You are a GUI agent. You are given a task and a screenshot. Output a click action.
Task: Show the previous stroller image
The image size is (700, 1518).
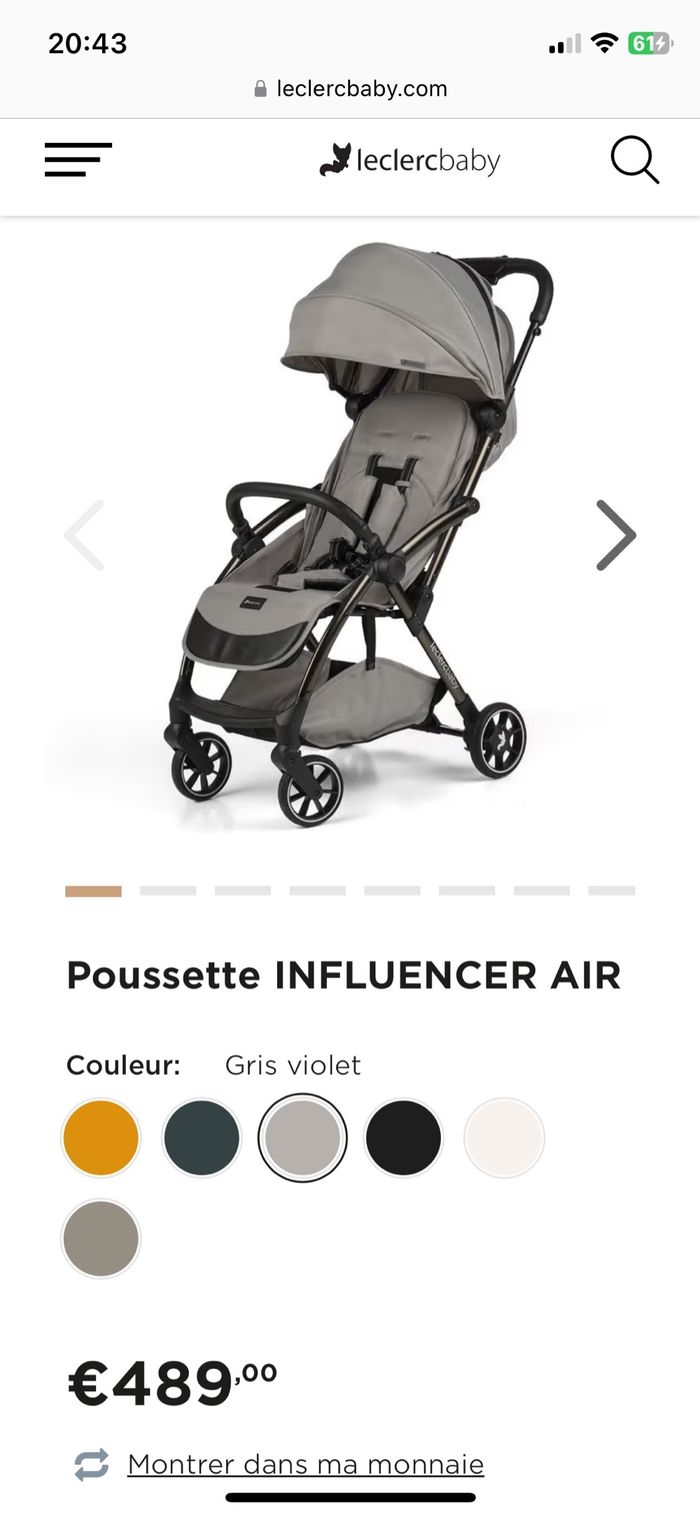click(85, 535)
